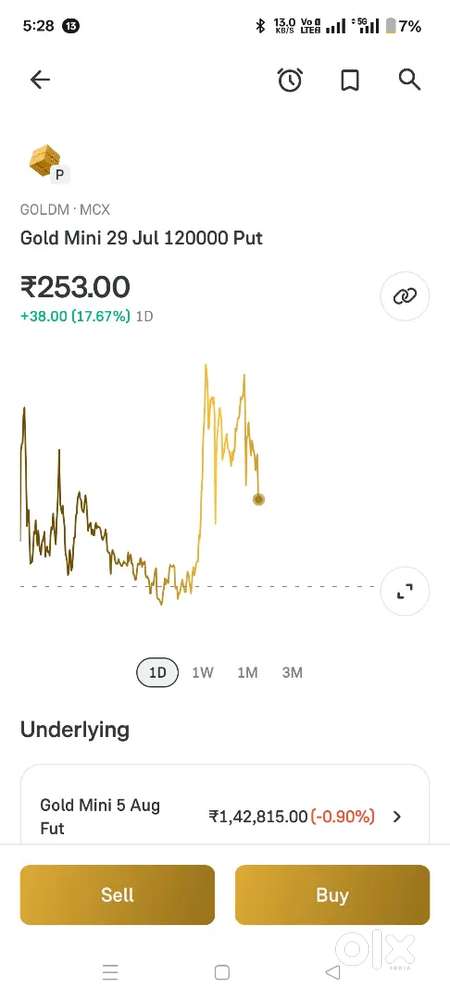
Task: Select the 1D chart range
Action: (x=157, y=673)
